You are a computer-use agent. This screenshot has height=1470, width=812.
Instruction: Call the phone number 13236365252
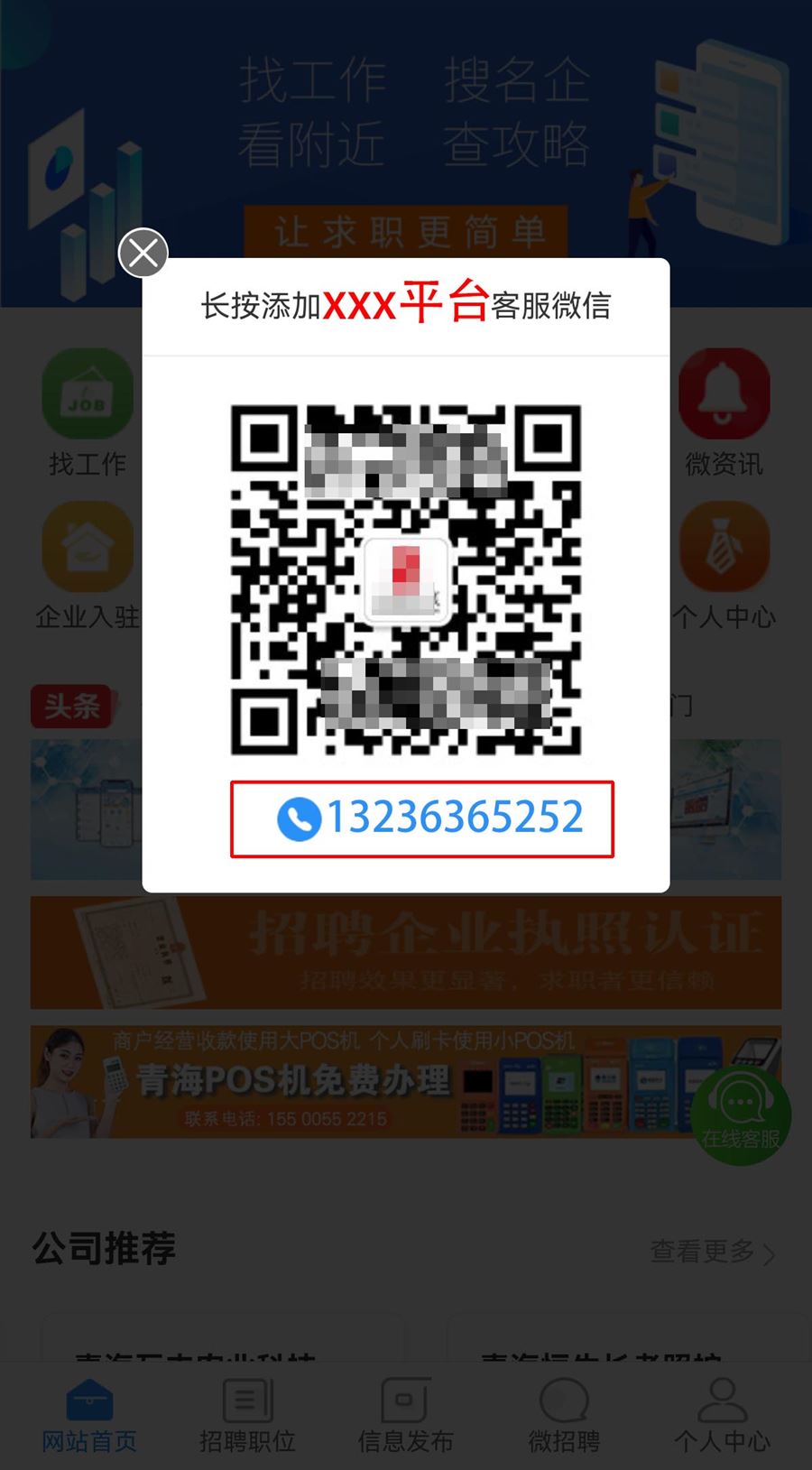tap(422, 818)
